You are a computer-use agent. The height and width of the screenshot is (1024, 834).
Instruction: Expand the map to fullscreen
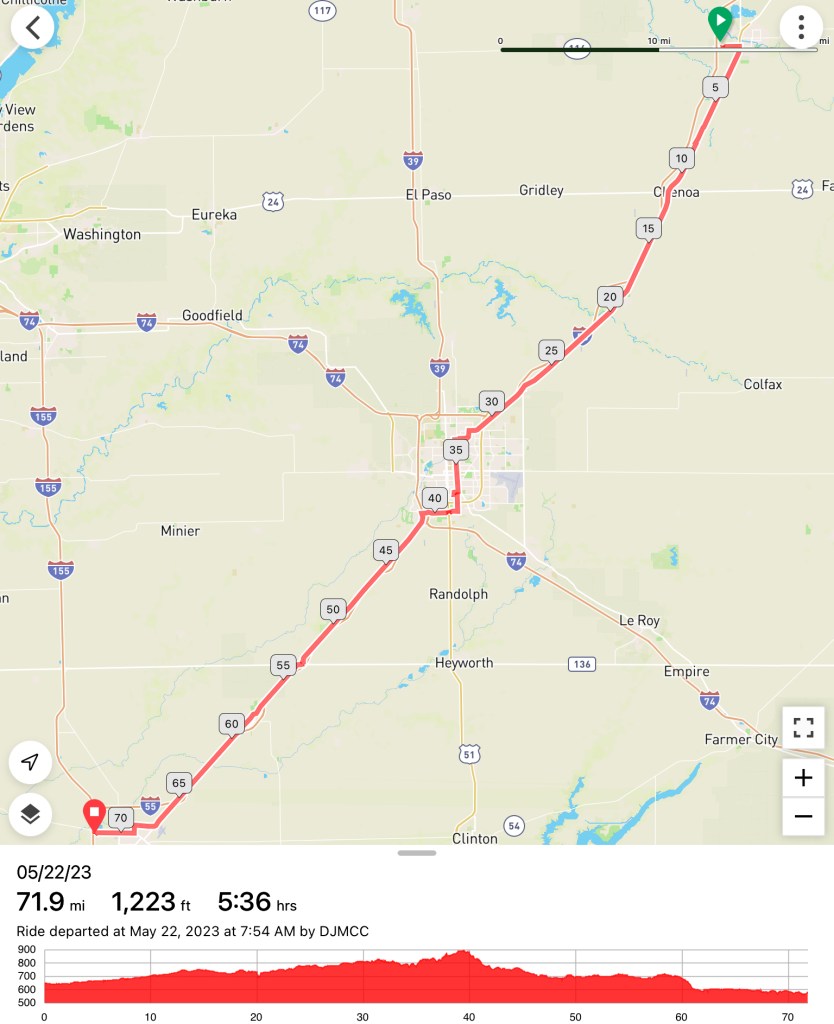pyautogui.click(x=803, y=727)
